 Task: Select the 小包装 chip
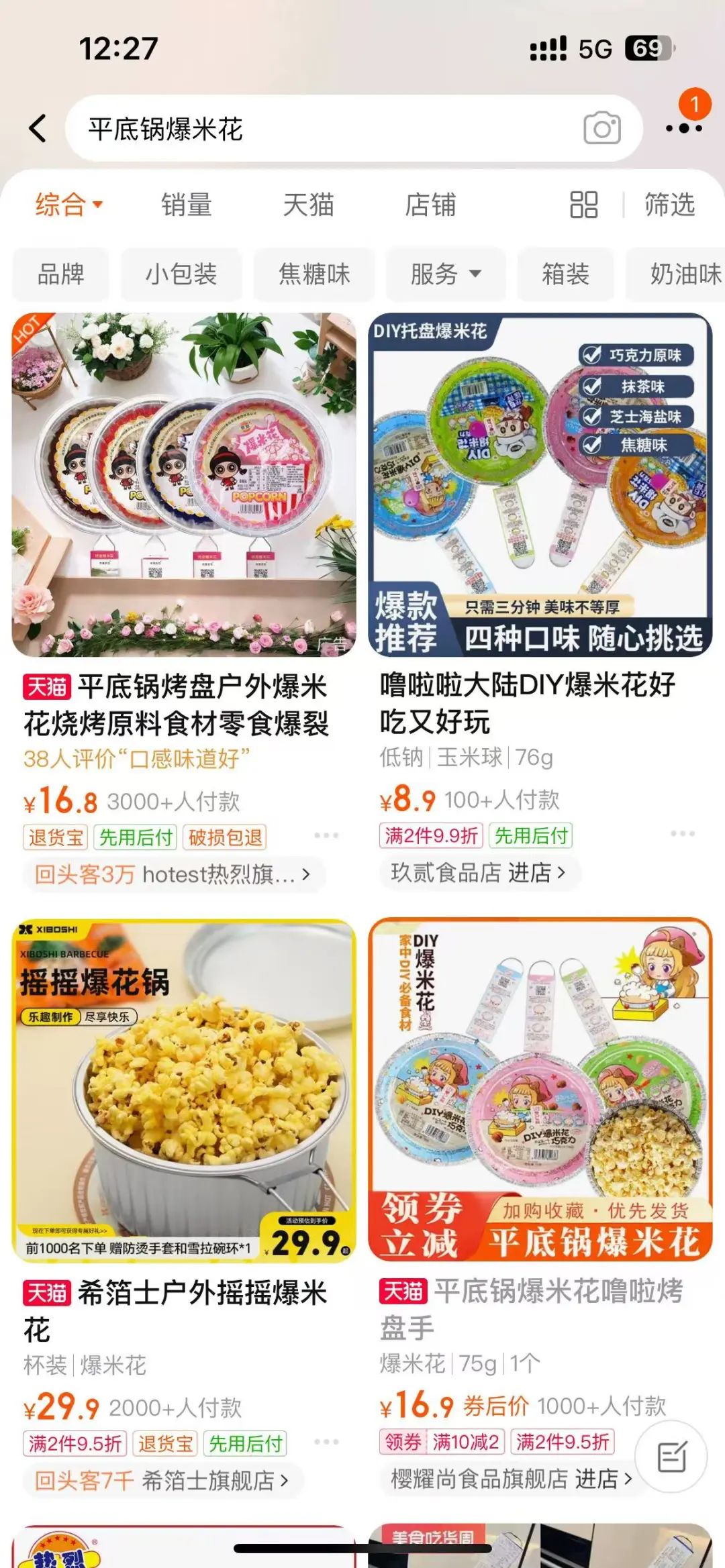pos(181,274)
